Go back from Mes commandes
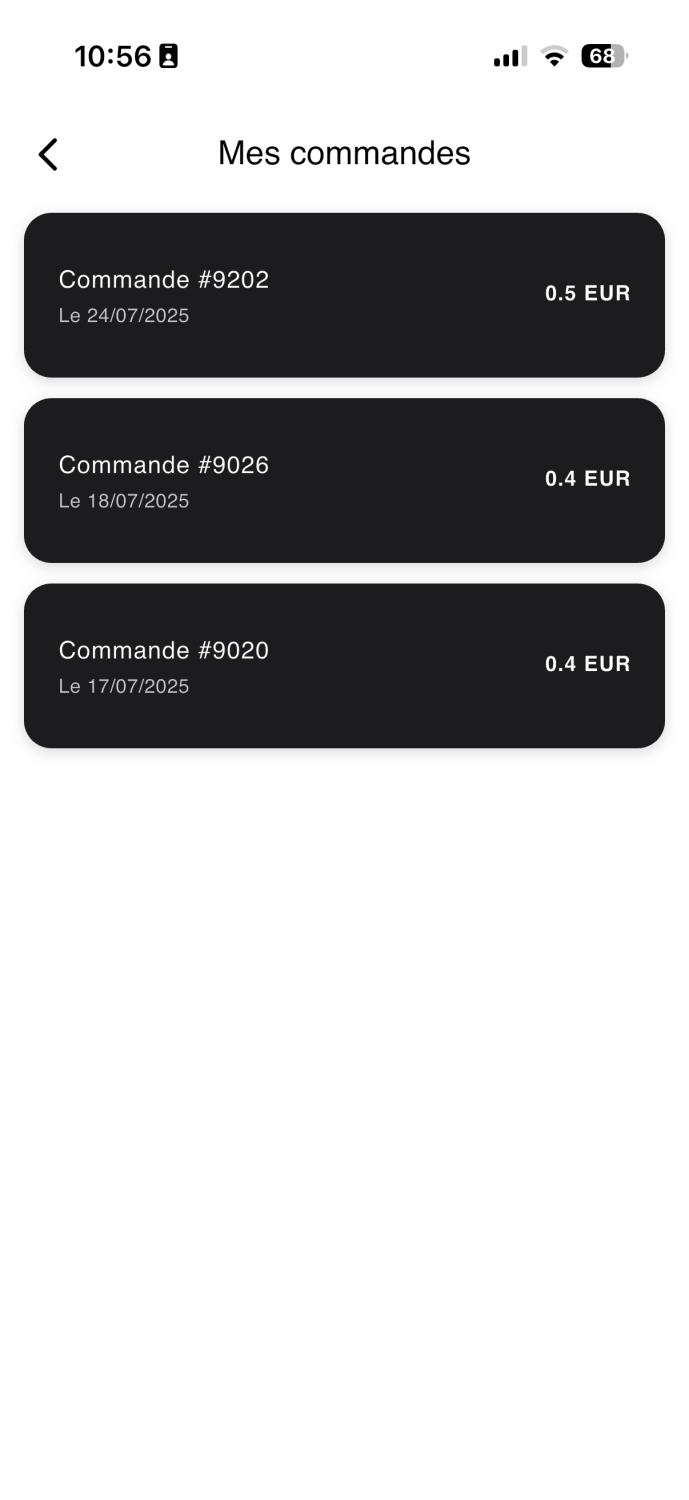 click(x=48, y=154)
